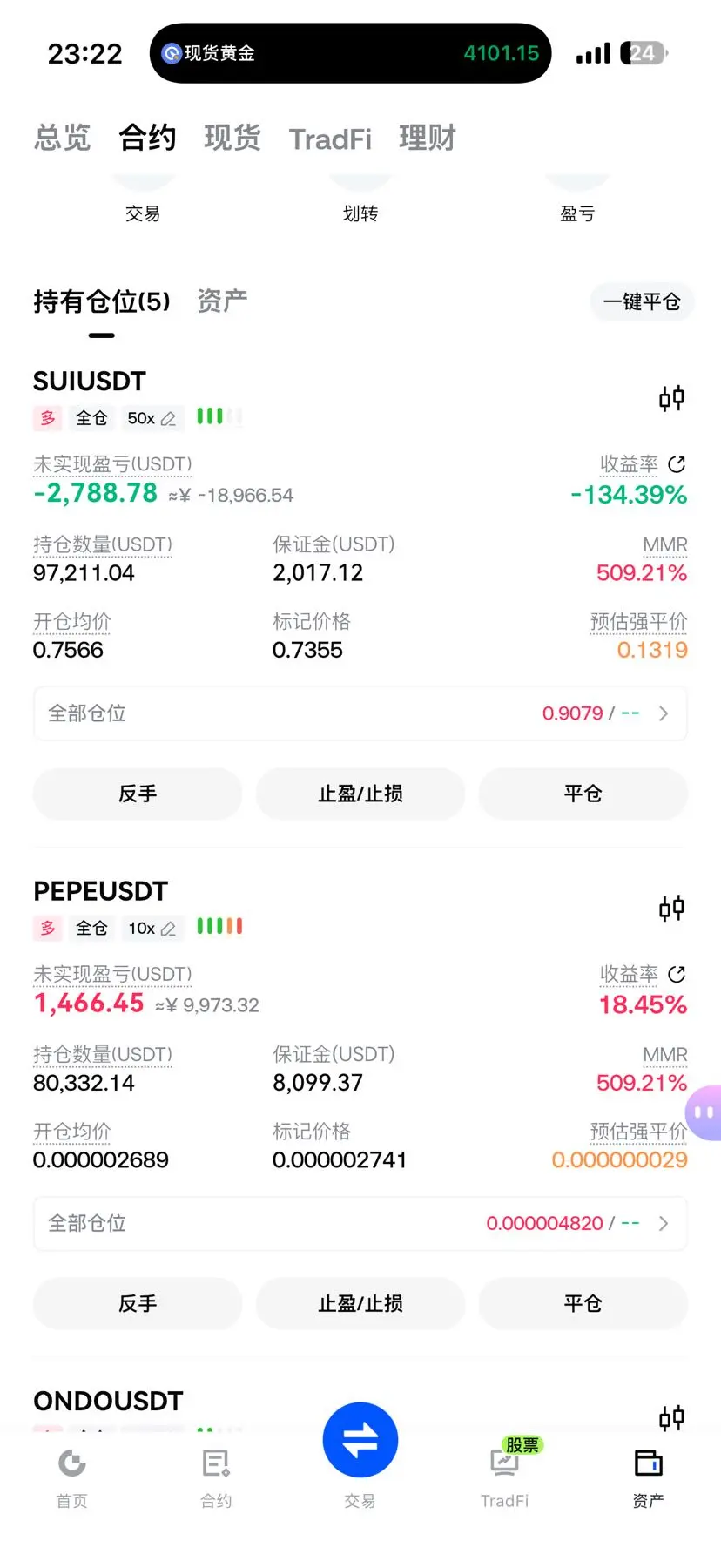Viewport: 721px width, 1568px height.
Task: Select the 资产 sub-tab next to 持有仓位
Action: point(222,301)
